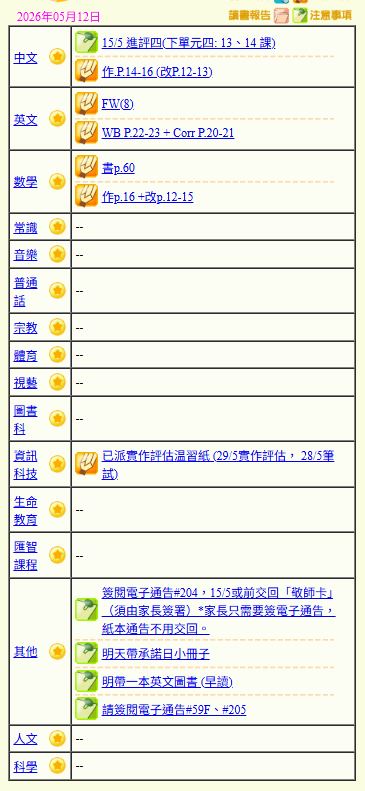This screenshot has width=365, height=791.
Task: Open 作p.16 +改p.12-15 link
Action: 147,197
